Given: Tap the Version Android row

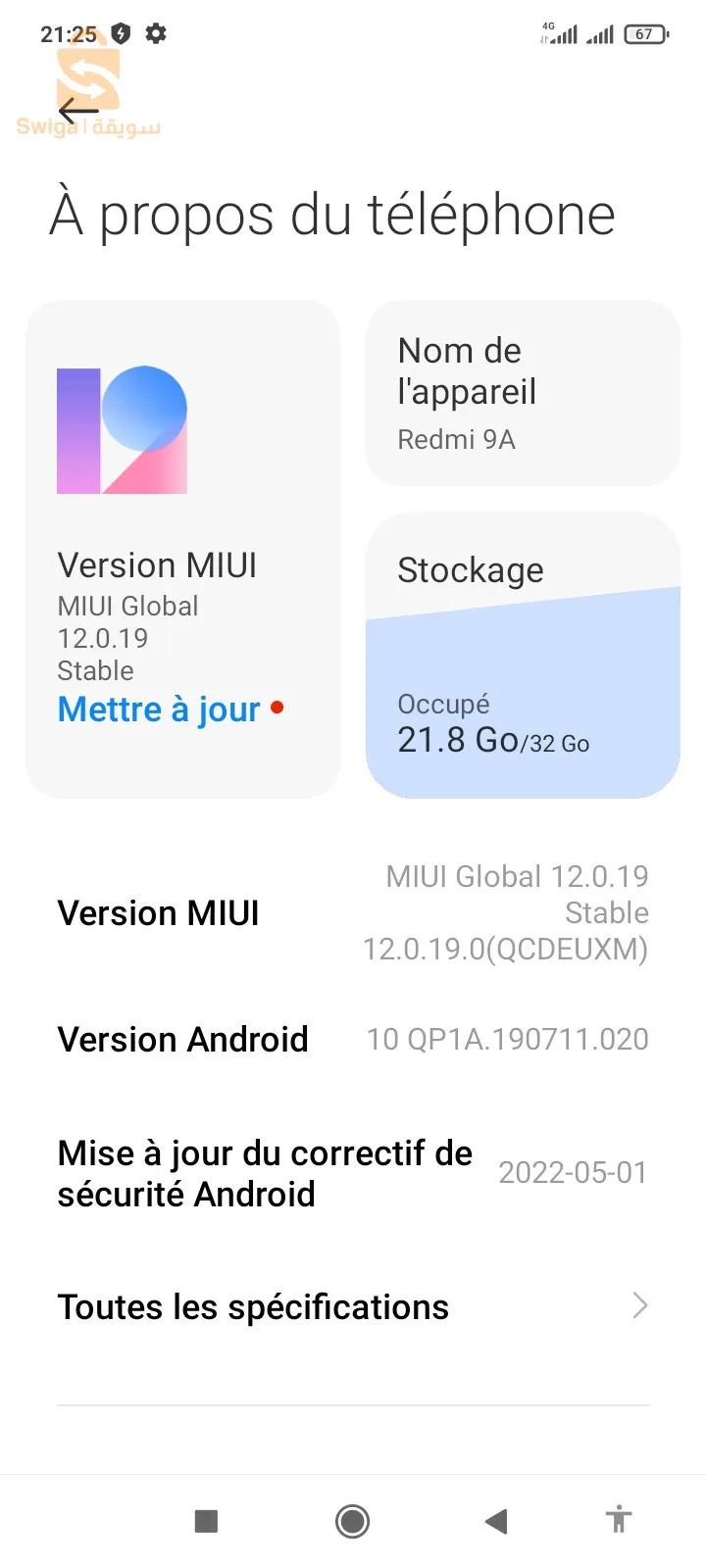Looking at the screenshot, I should pos(353,1040).
